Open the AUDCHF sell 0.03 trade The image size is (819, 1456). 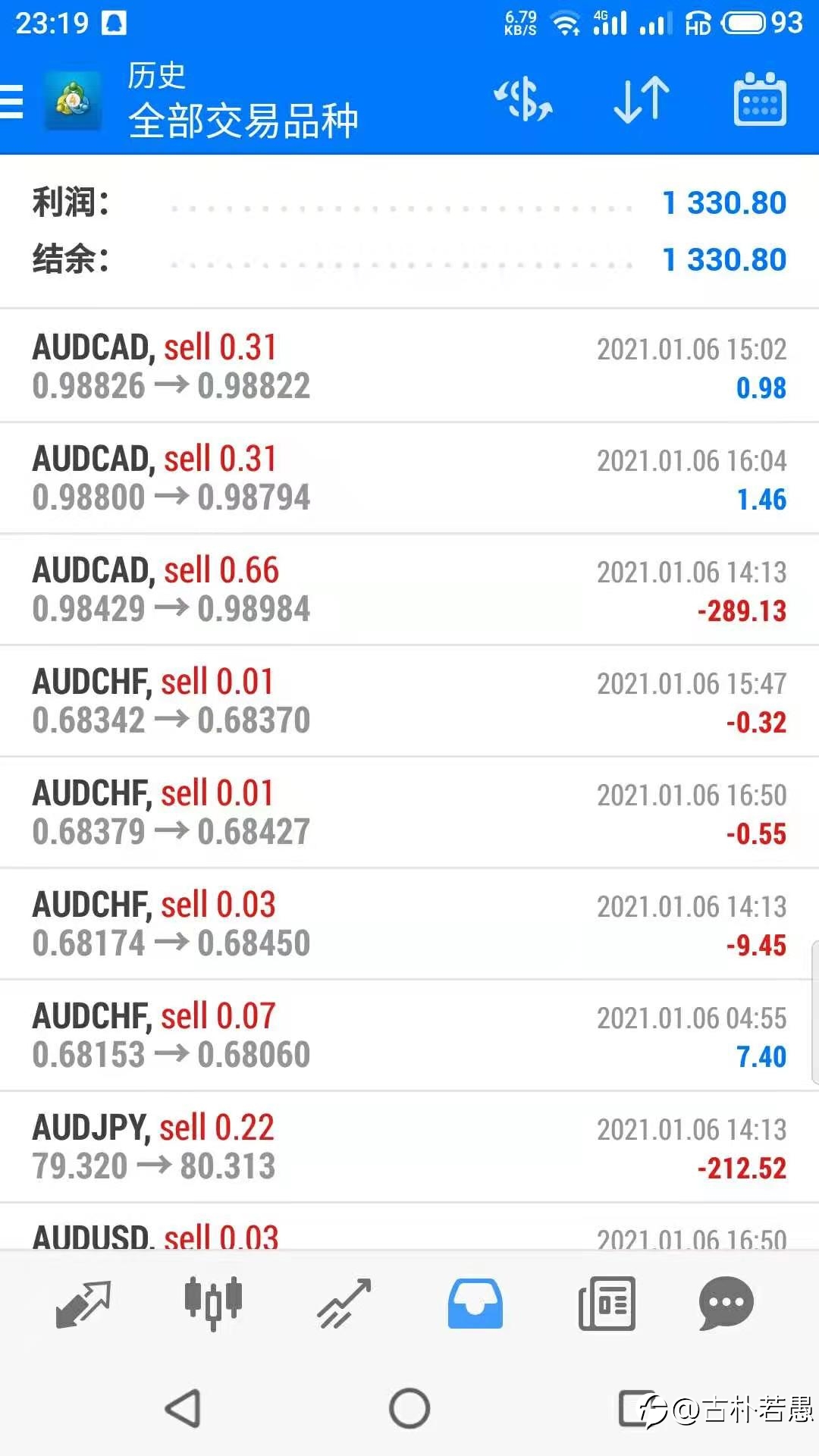[409, 924]
